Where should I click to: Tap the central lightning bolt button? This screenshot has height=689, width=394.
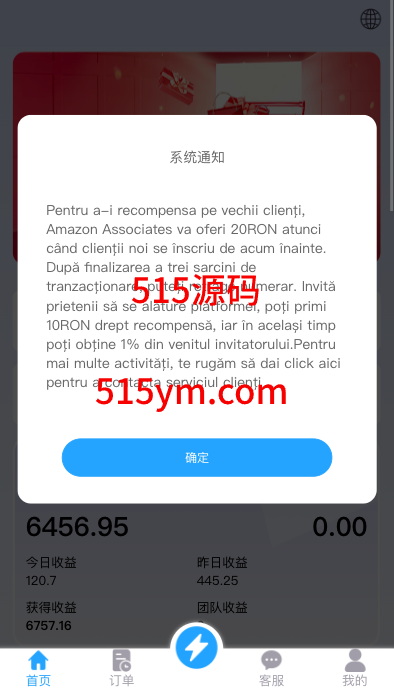click(x=196, y=648)
